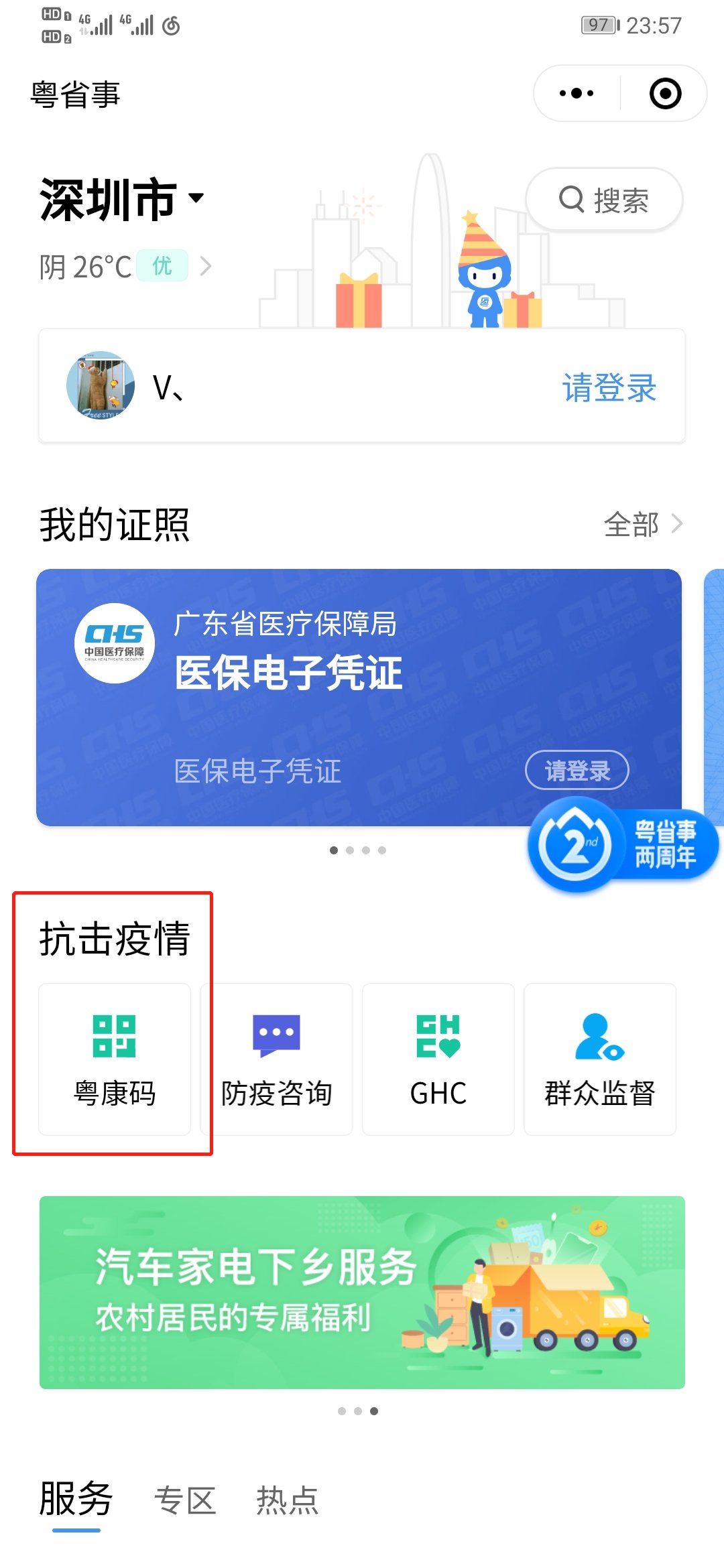
Task: Open the 汽车家电下乡服务 banner
Action: coord(362,1292)
